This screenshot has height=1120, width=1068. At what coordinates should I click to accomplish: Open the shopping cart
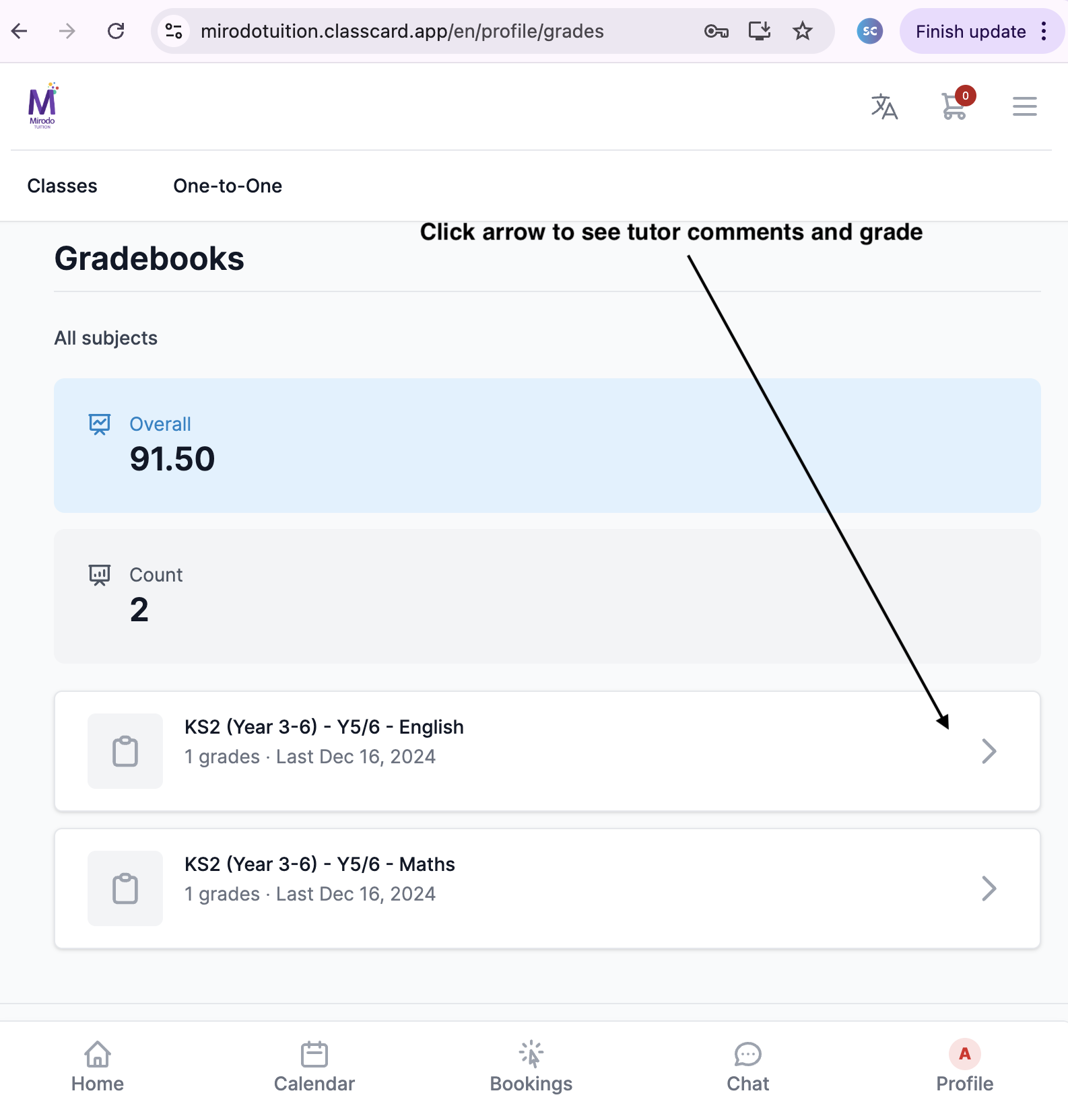[955, 106]
